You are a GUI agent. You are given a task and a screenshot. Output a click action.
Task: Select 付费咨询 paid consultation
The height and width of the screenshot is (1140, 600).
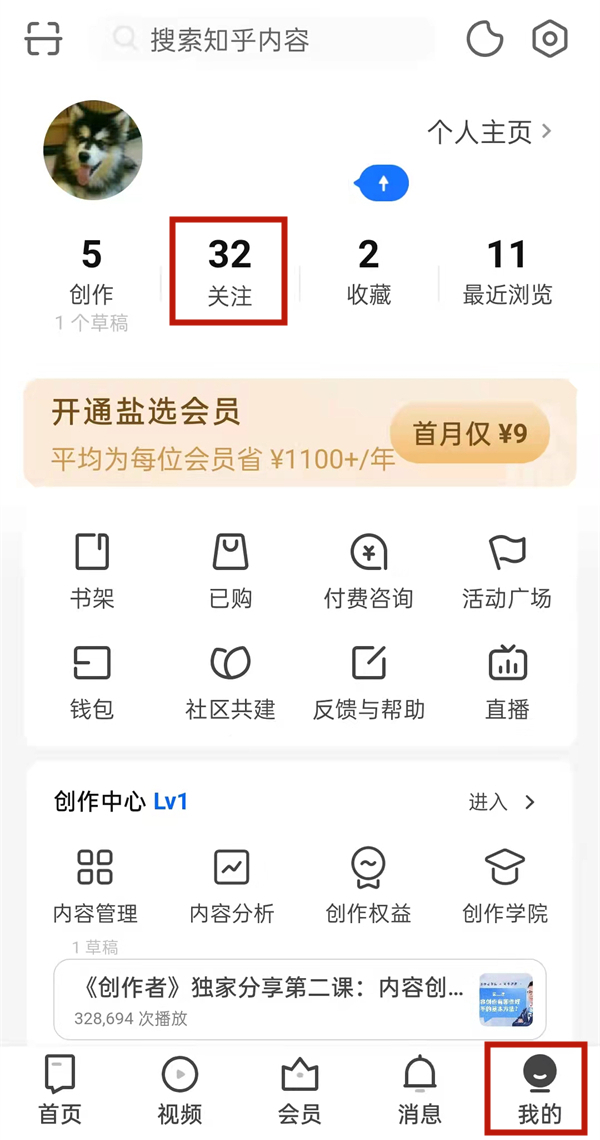click(368, 571)
